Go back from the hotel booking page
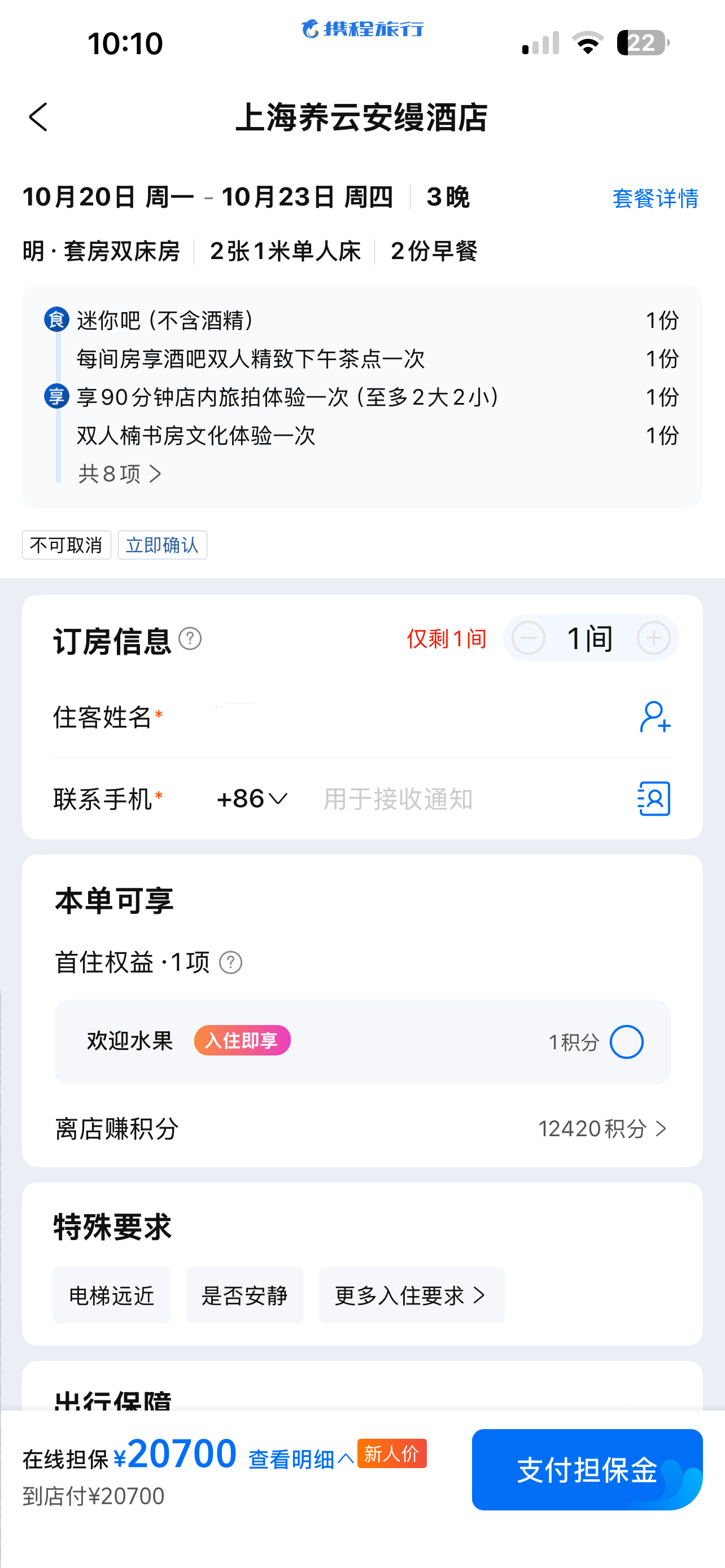 pos(38,117)
